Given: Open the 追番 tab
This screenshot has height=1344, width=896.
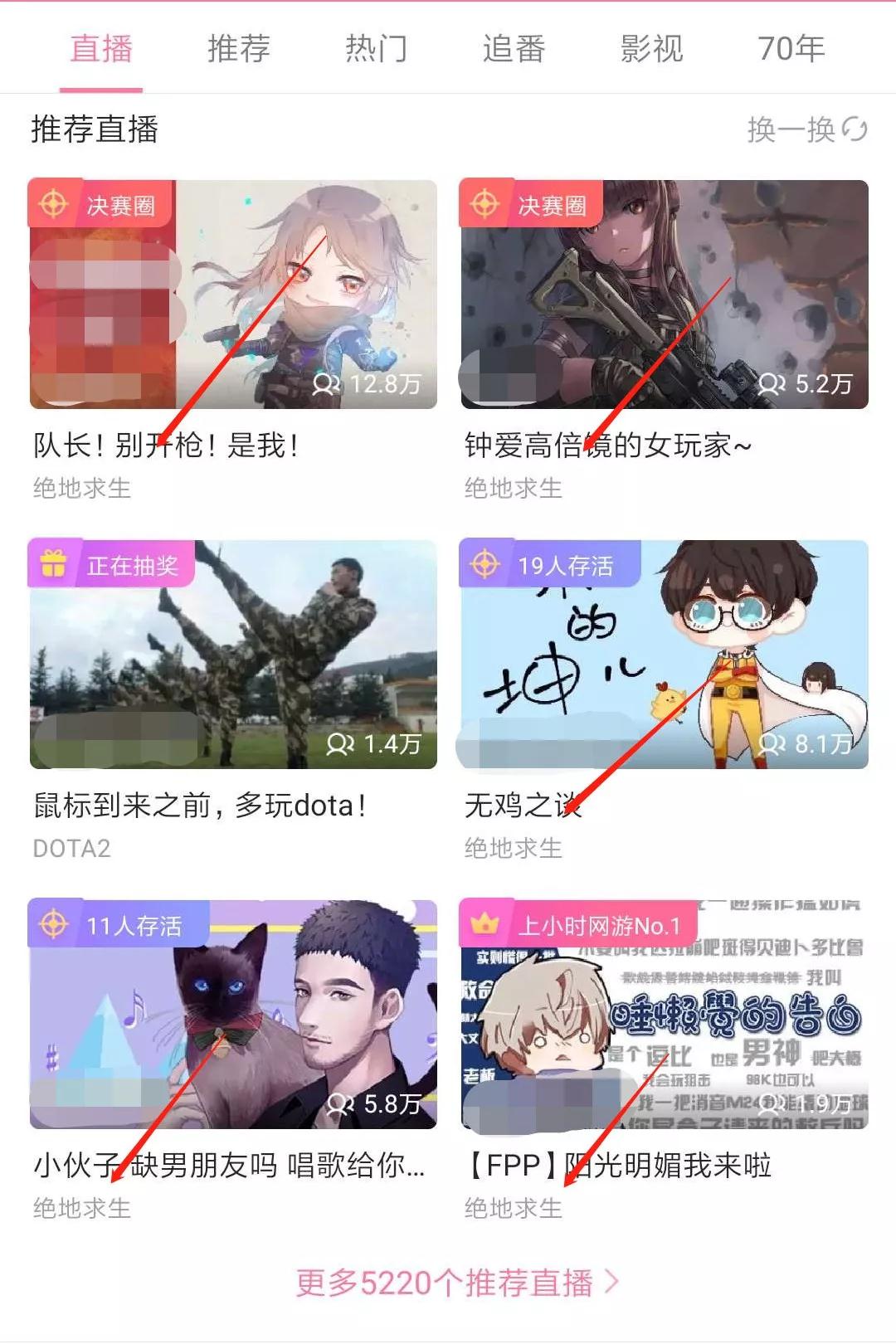Looking at the screenshot, I should [x=514, y=49].
